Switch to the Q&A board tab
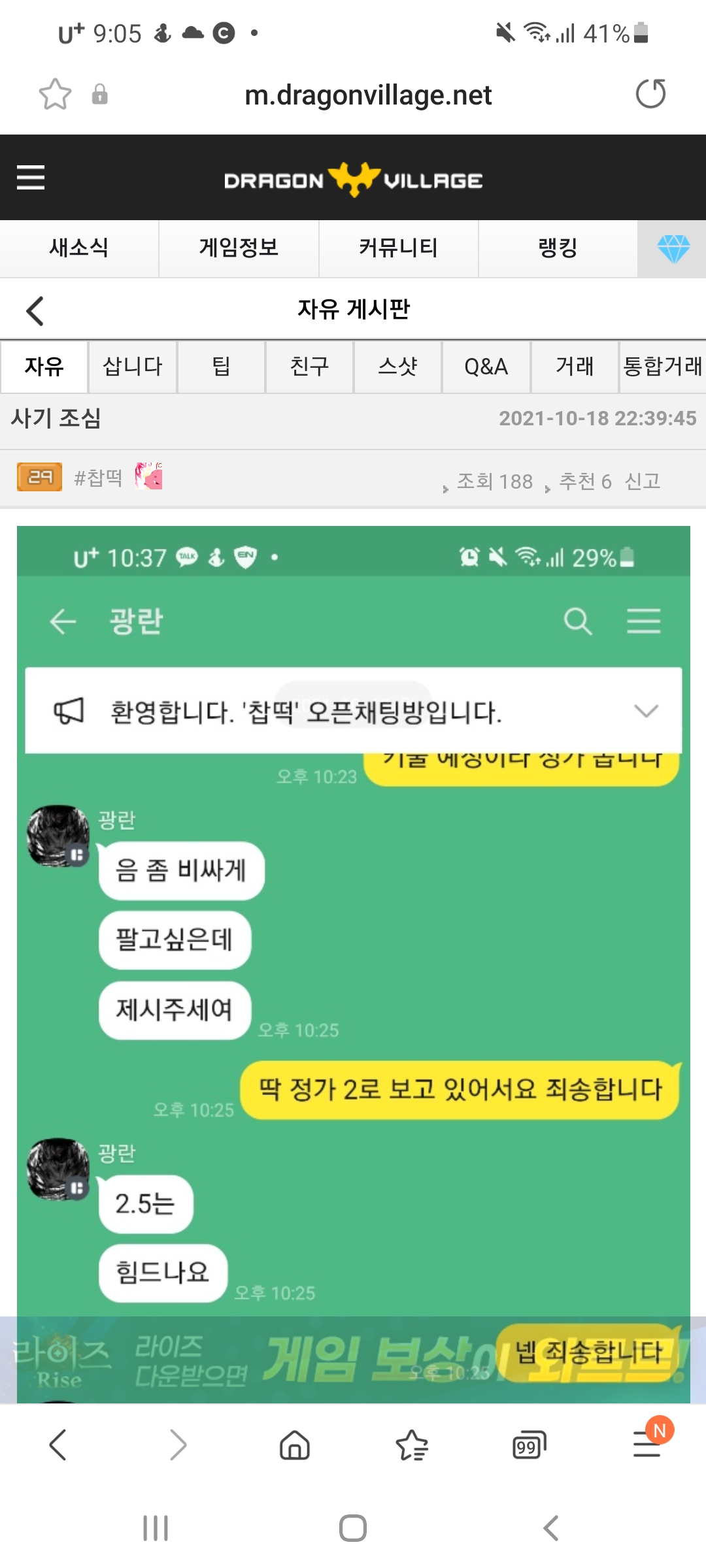This screenshot has width=706, height=1568. click(x=486, y=367)
